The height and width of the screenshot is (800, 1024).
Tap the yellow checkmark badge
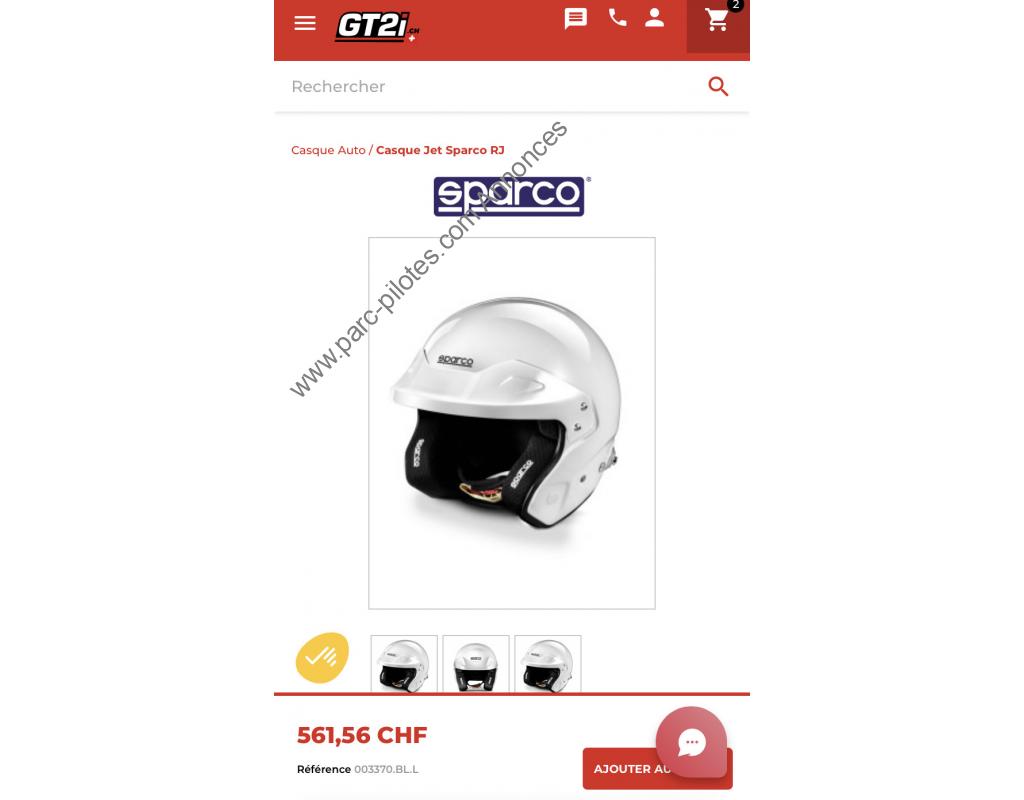pos(322,657)
